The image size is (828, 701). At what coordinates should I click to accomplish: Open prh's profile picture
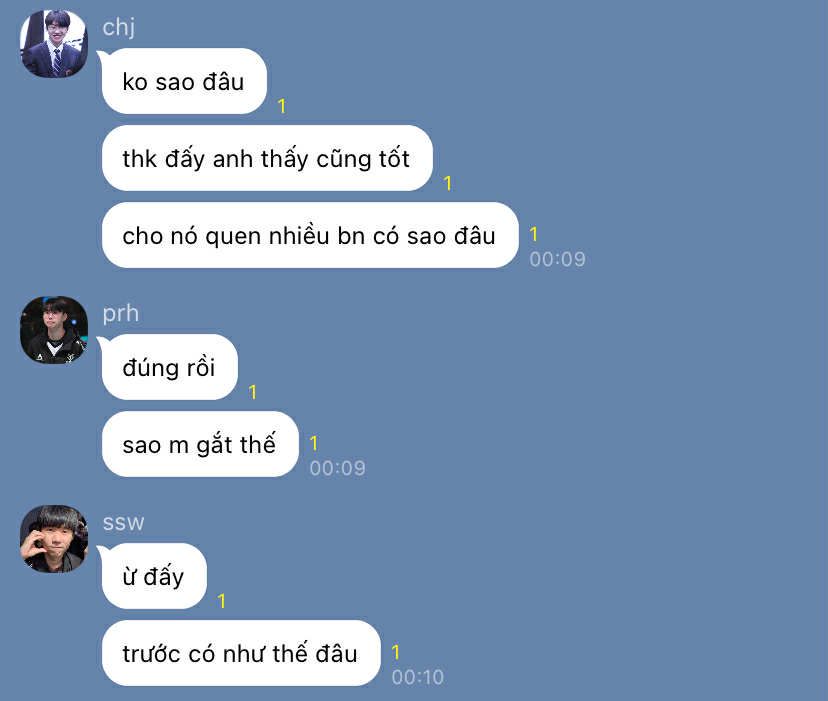(54, 330)
